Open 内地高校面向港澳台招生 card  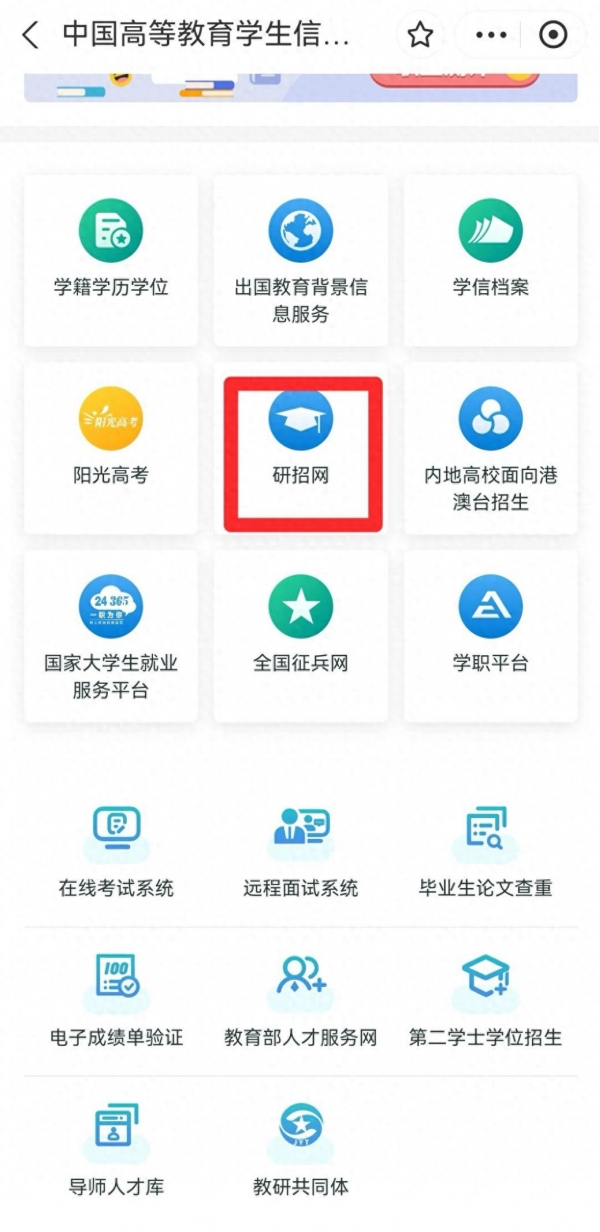pos(491,447)
